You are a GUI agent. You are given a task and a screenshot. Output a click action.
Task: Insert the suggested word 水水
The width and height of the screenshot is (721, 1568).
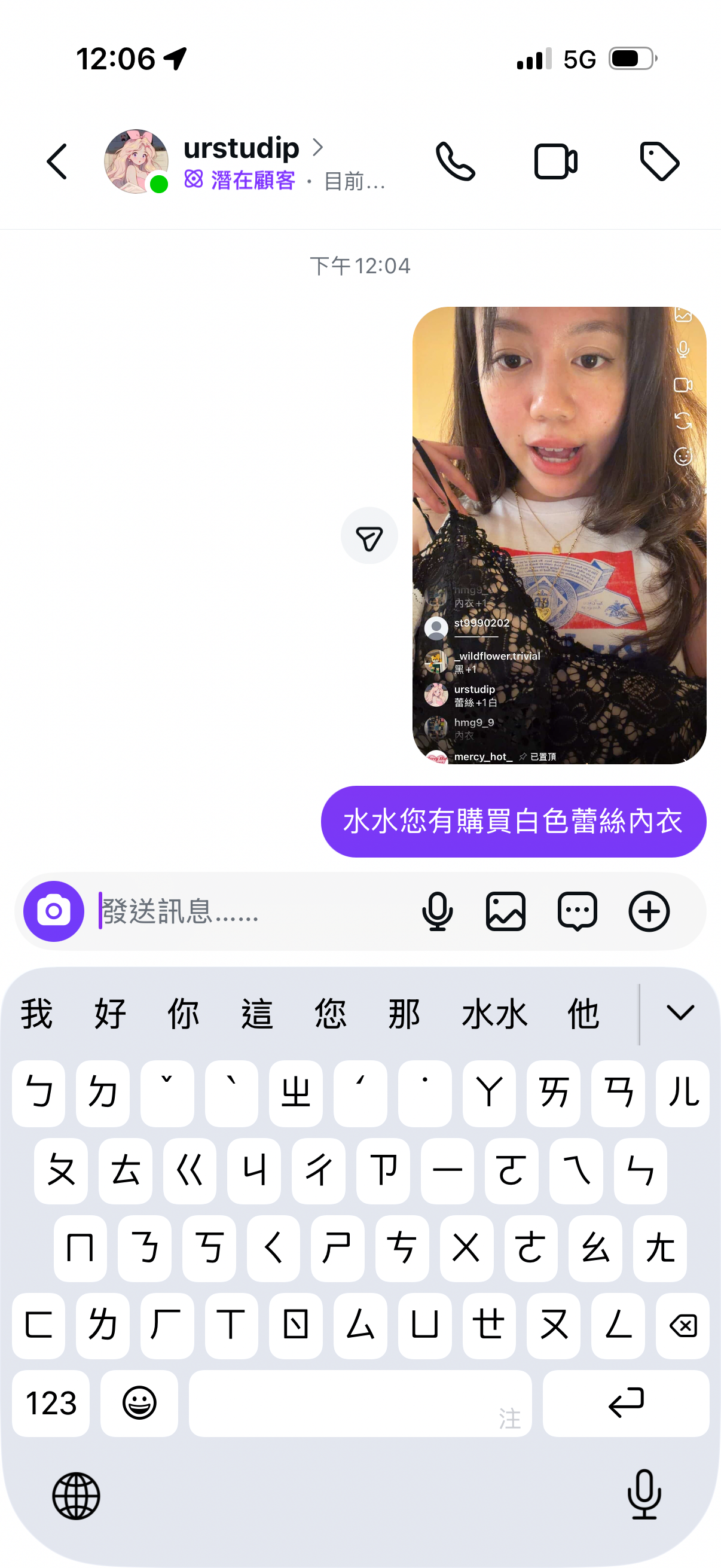tap(494, 1014)
